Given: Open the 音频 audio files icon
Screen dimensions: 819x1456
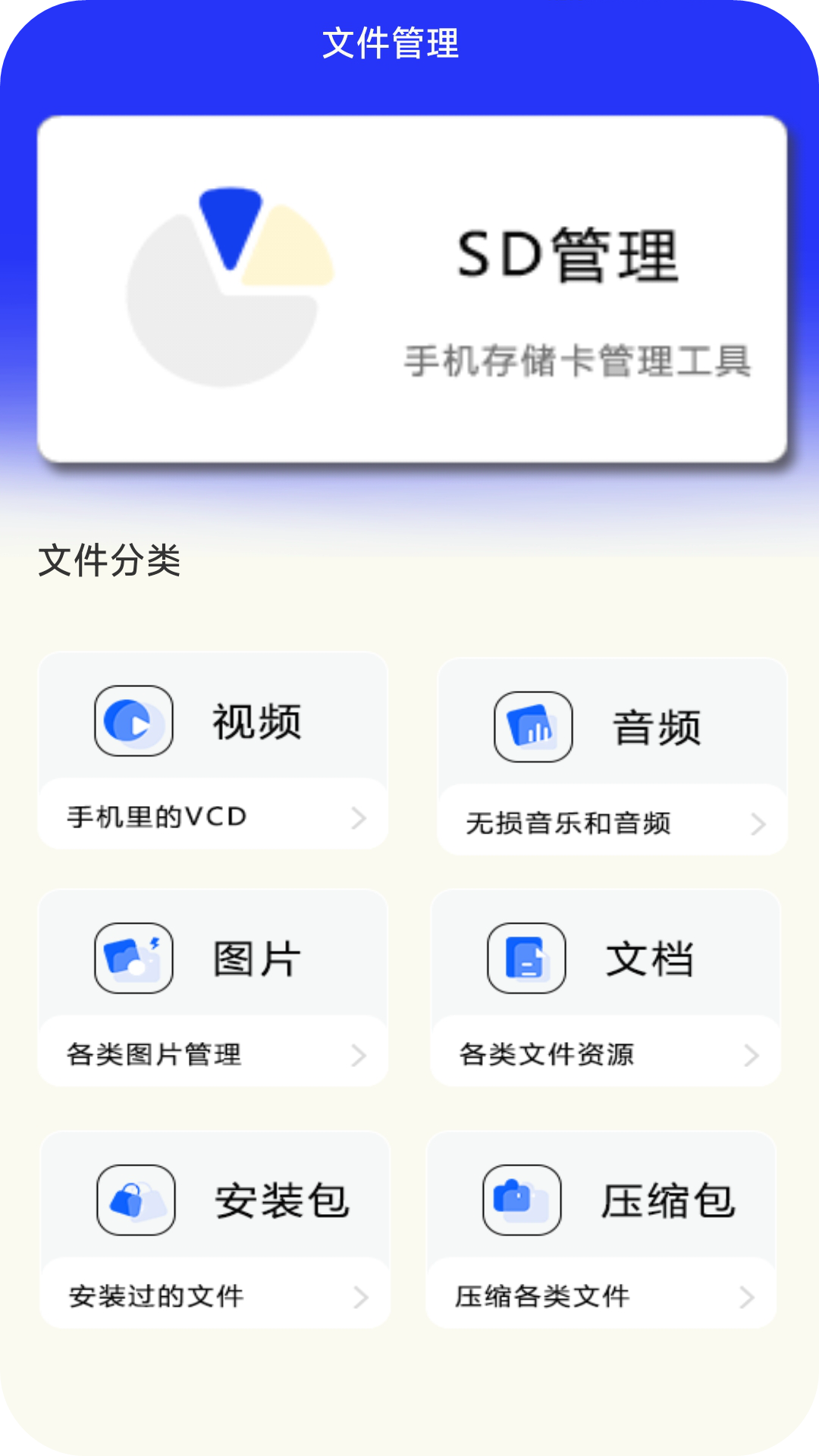Looking at the screenshot, I should (532, 726).
